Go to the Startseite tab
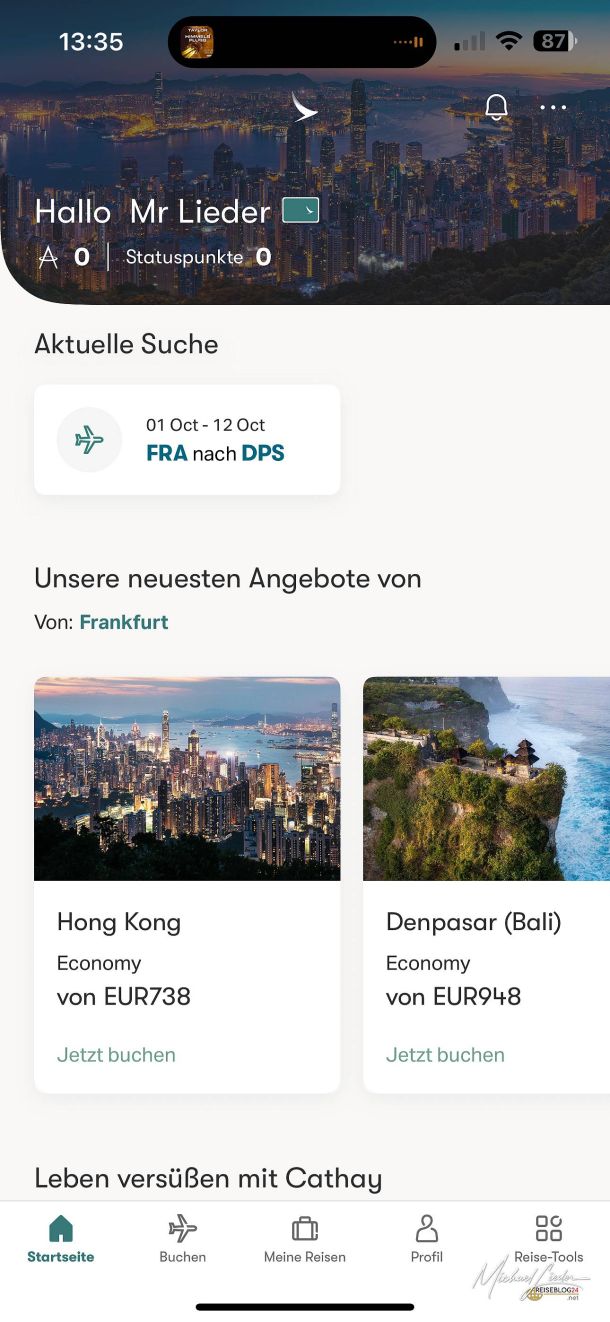 [61, 1239]
